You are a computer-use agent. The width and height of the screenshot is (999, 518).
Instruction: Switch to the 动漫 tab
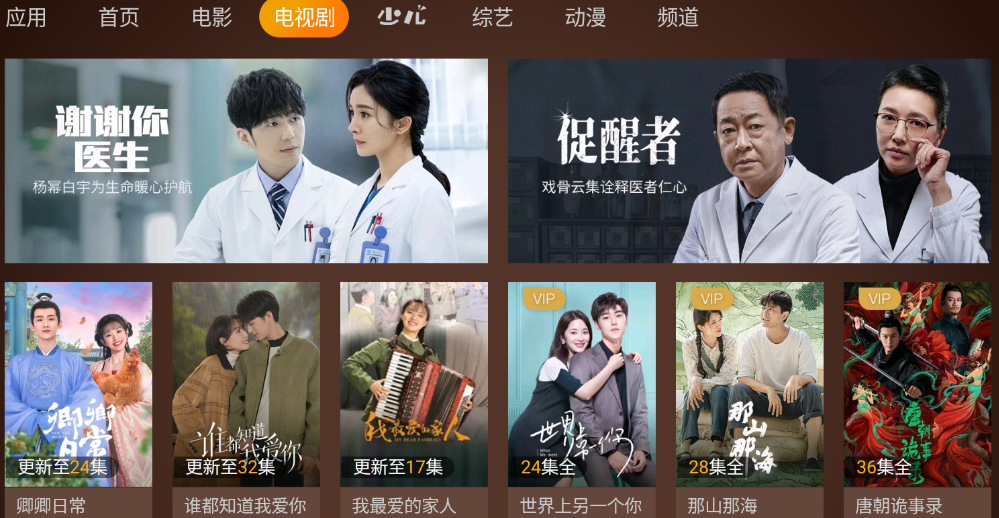point(585,17)
